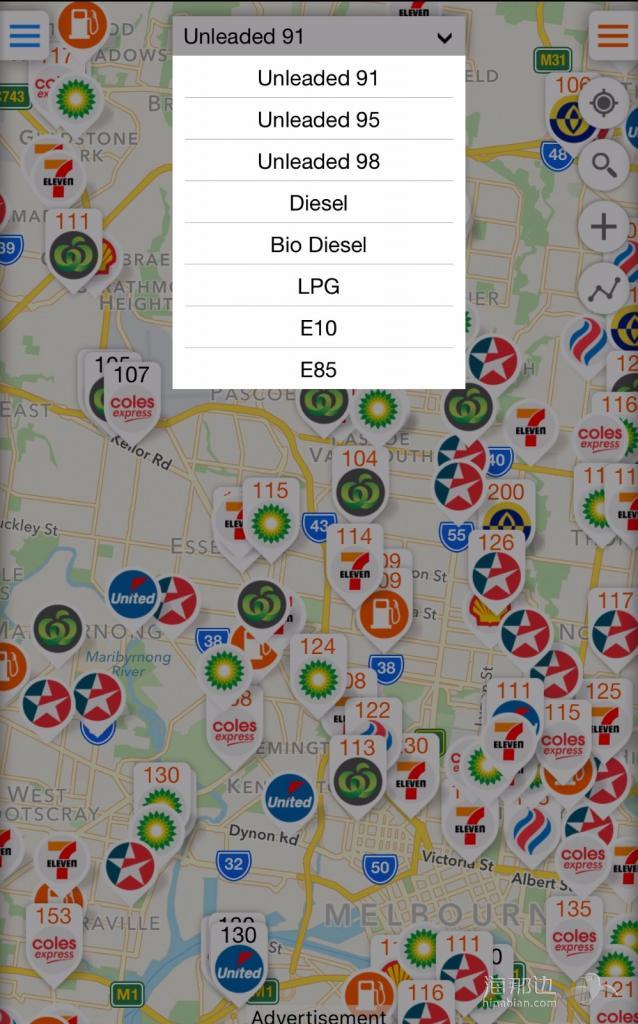Choose the E10 fuel option
638x1024 pixels.
(x=318, y=328)
